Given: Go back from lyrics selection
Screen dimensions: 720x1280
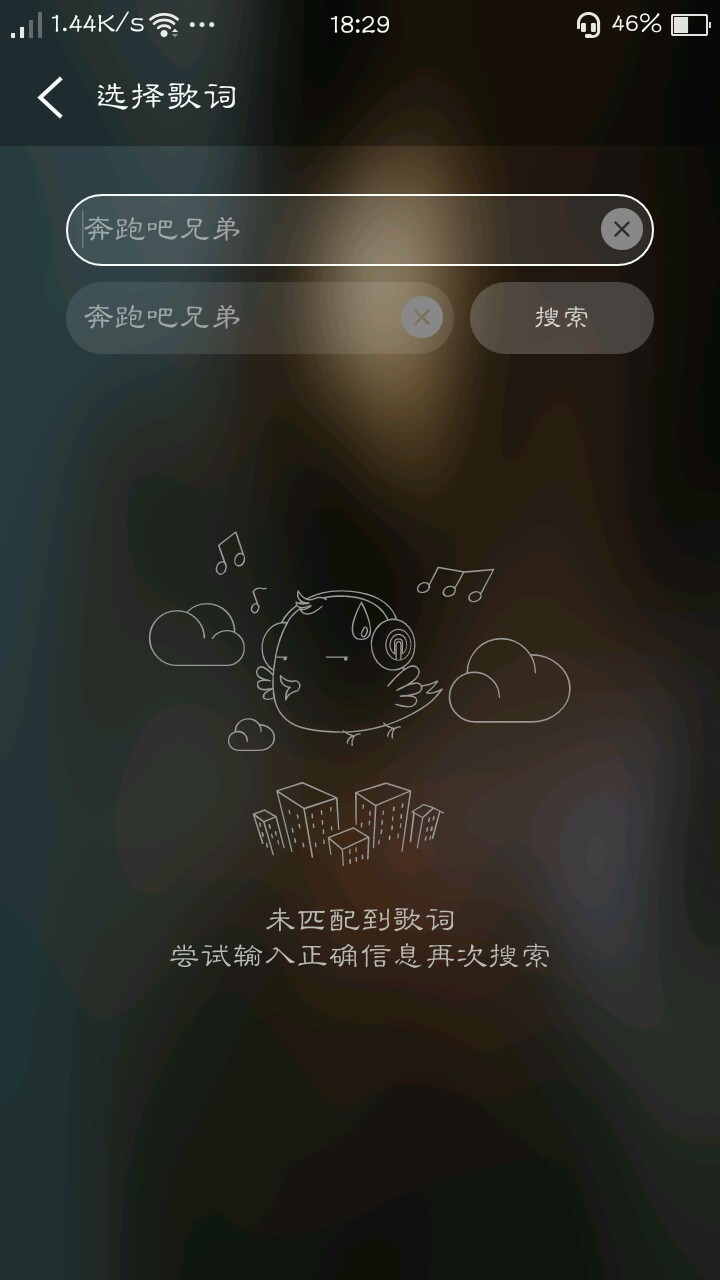Looking at the screenshot, I should [50, 97].
